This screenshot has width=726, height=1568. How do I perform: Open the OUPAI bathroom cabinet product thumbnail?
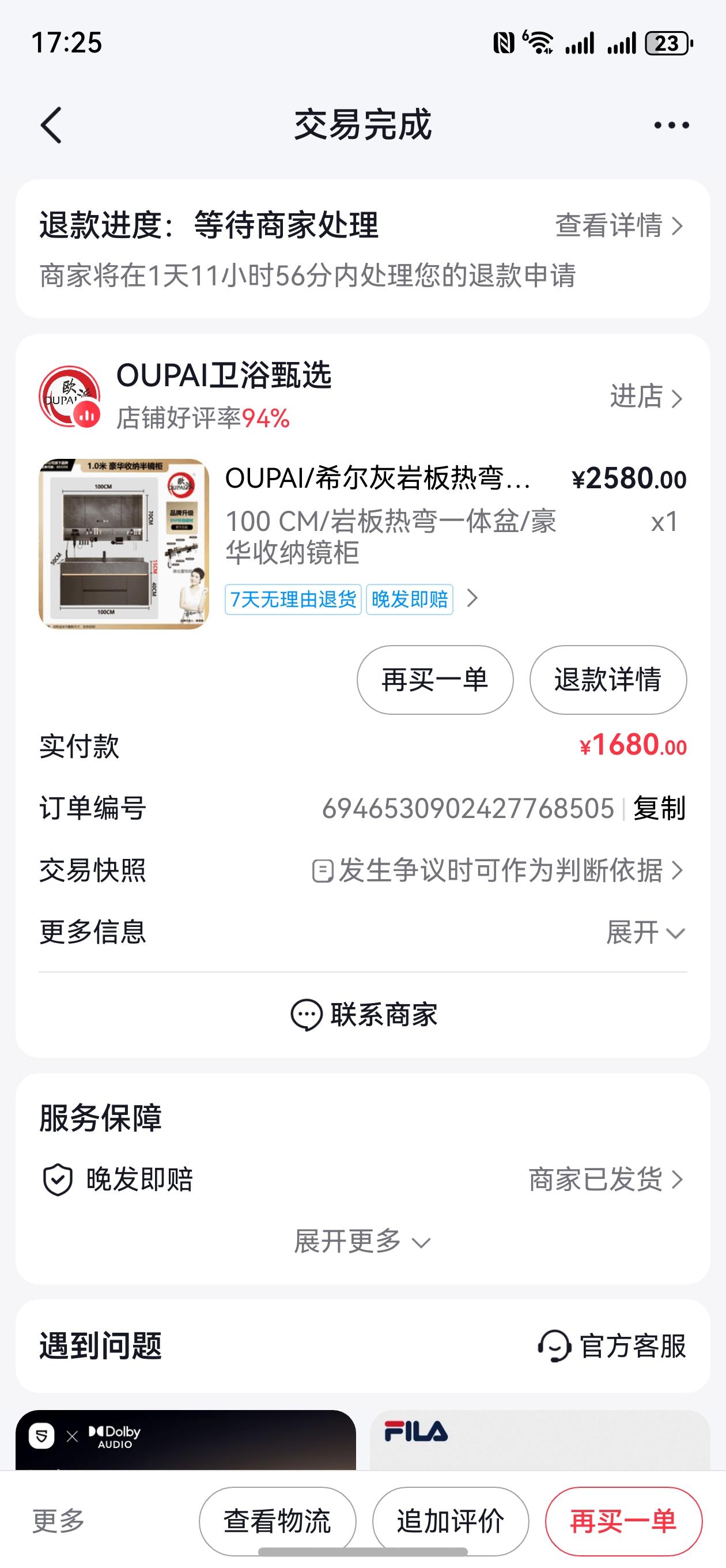123,544
